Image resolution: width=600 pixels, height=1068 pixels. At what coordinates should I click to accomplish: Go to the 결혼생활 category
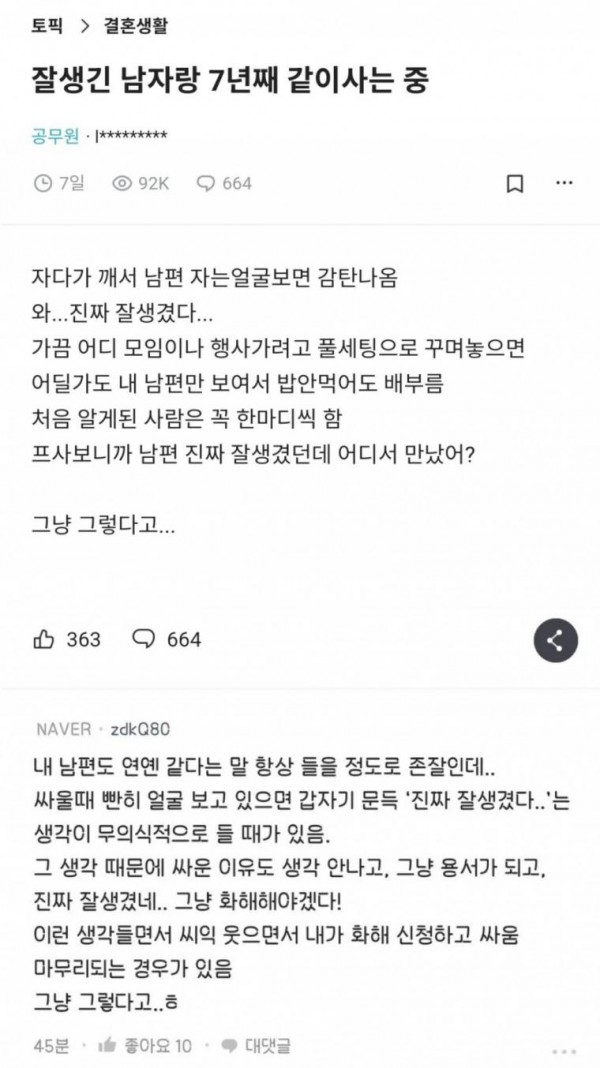pos(136,27)
